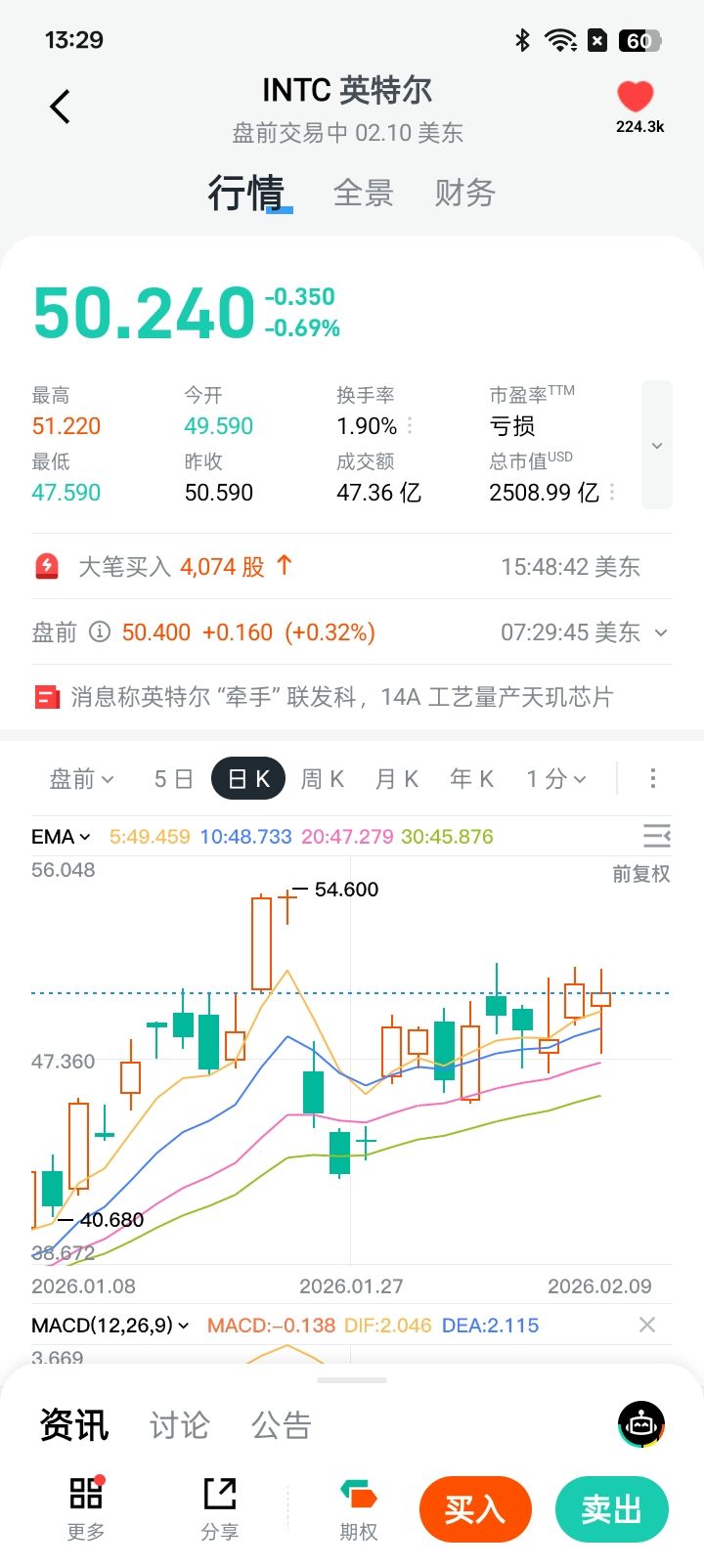Open the 1分 minute interval dropdown

tap(555, 779)
